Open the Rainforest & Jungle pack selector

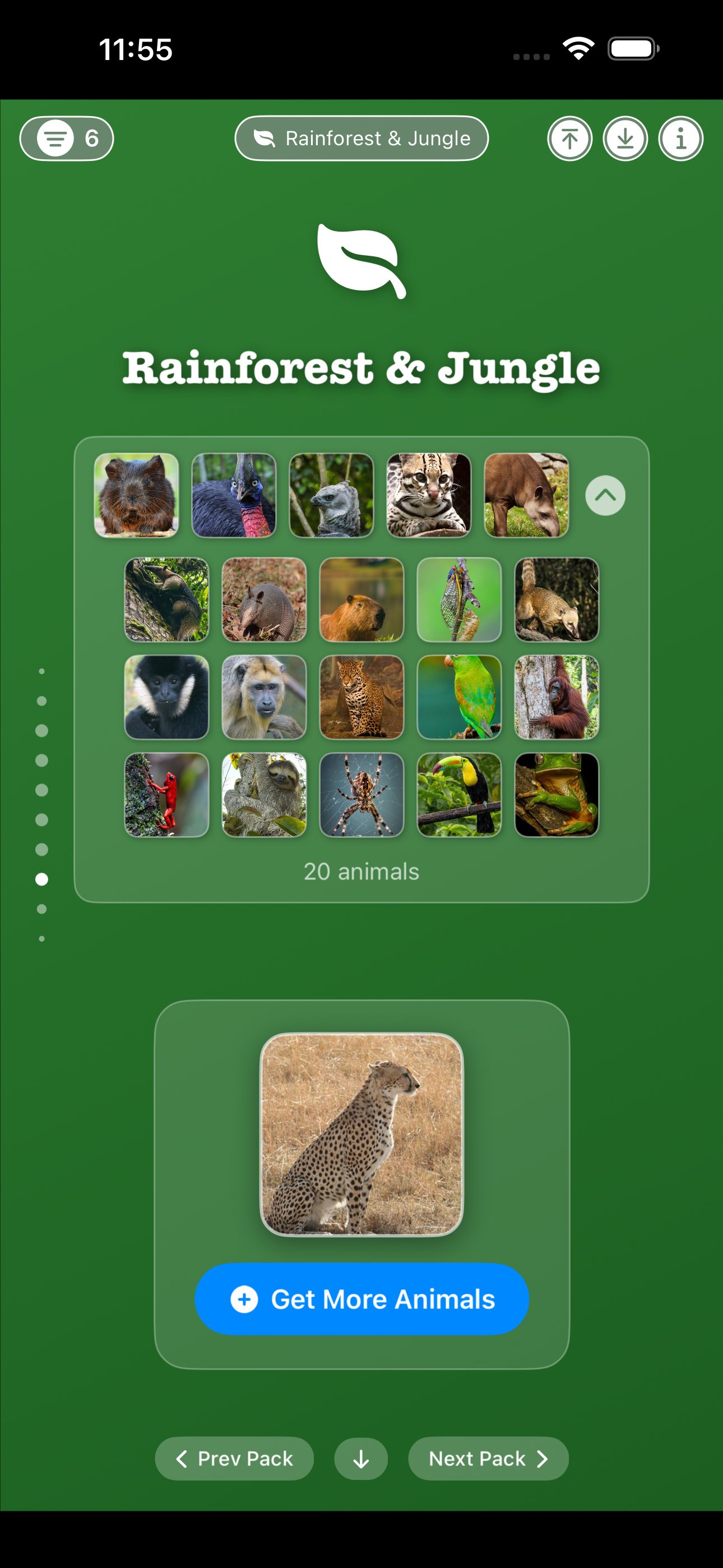tap(361, 138)
